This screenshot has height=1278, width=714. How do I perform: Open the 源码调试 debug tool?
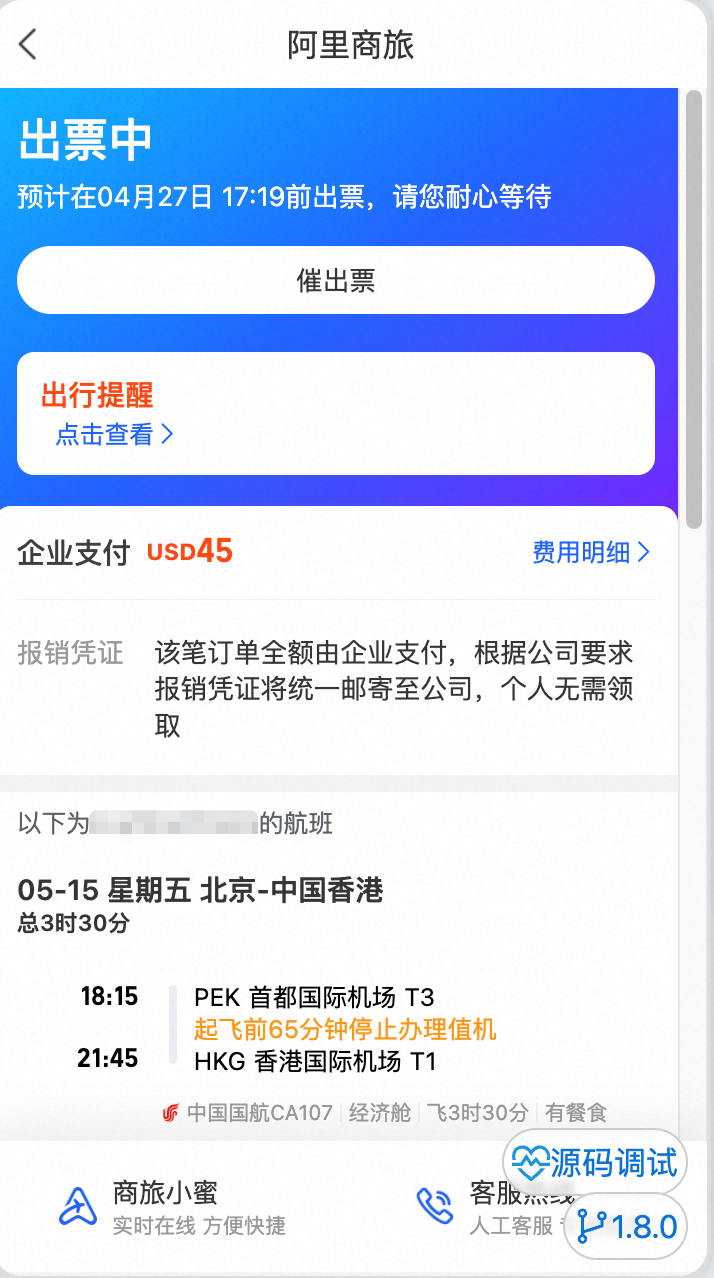tap(596, 1163)
